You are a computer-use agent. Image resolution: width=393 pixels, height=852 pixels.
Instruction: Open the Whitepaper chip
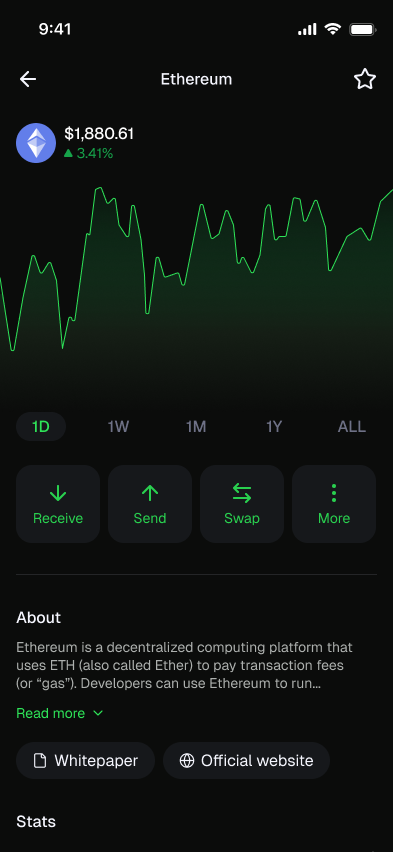pos(85,761)
